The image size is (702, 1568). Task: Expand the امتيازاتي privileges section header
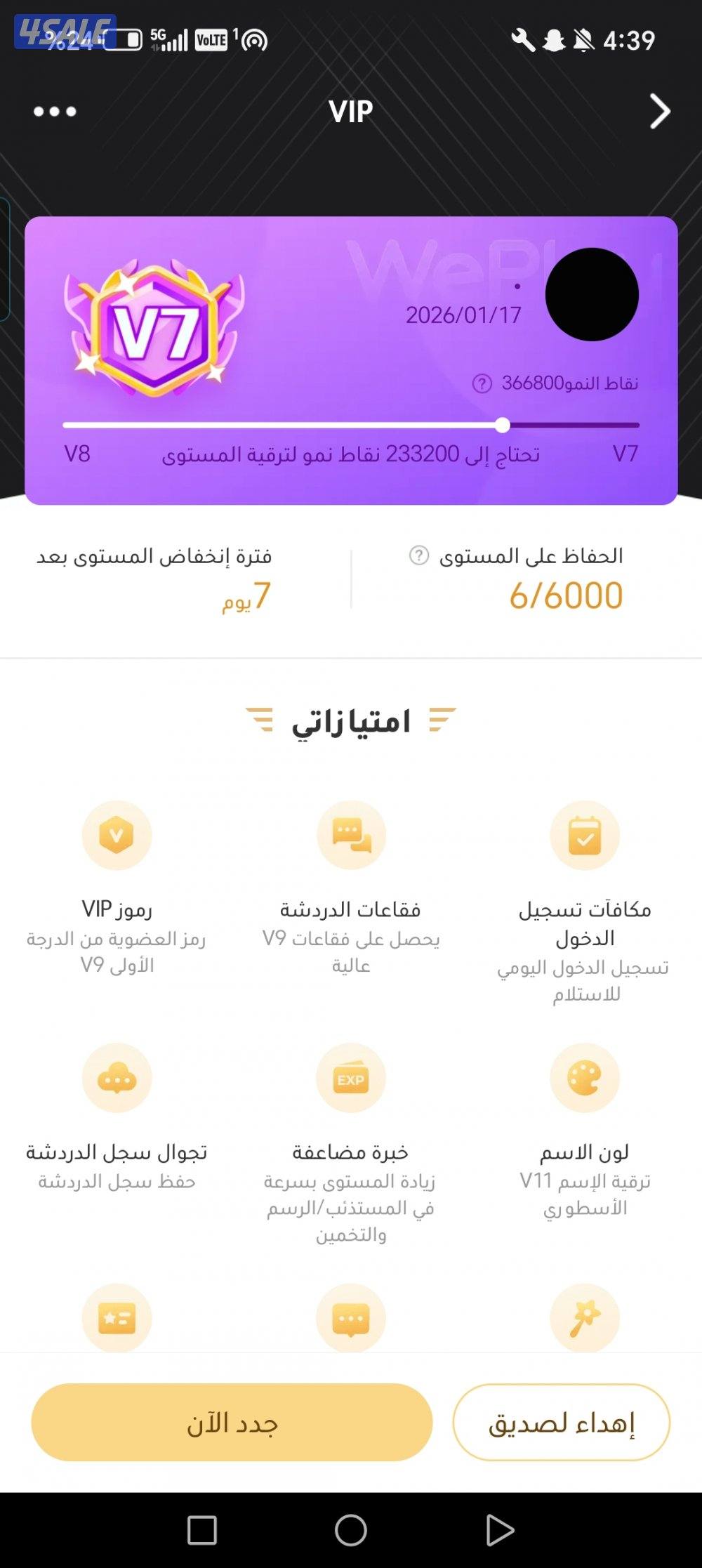click(351, 720)
